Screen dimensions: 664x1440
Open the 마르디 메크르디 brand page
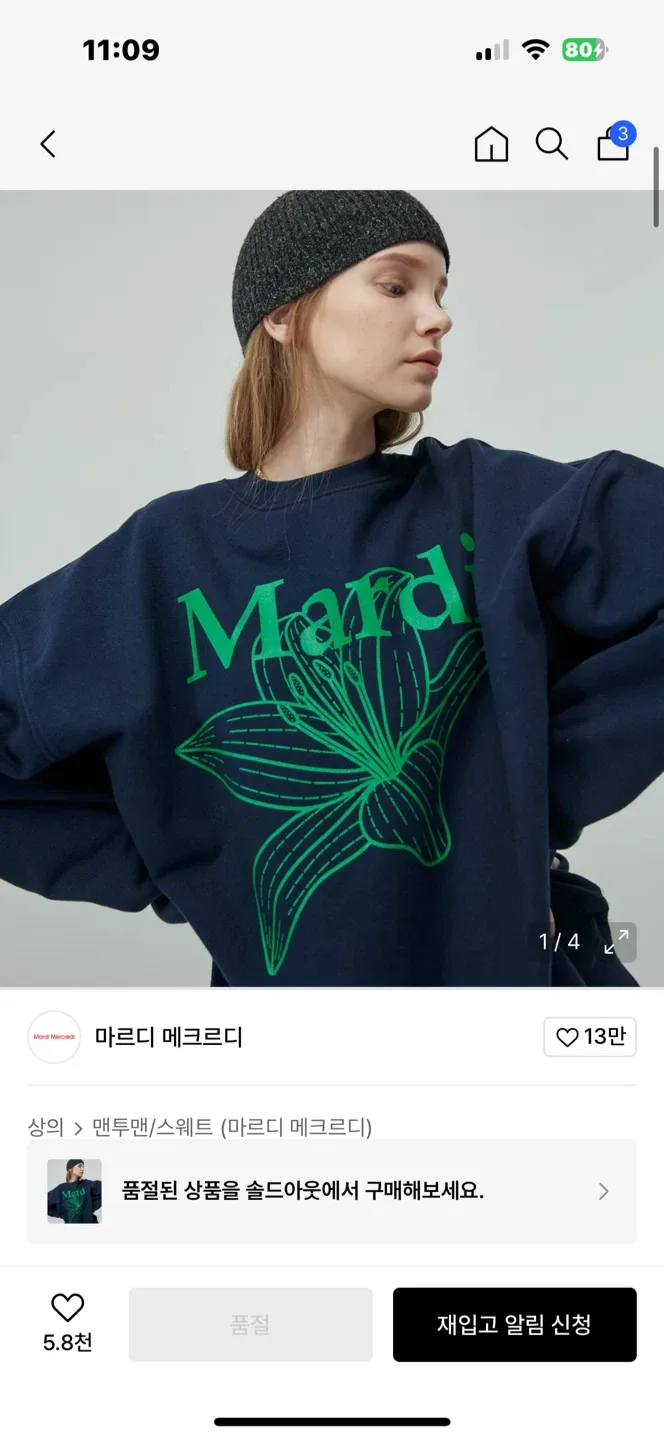point(168,1037)
